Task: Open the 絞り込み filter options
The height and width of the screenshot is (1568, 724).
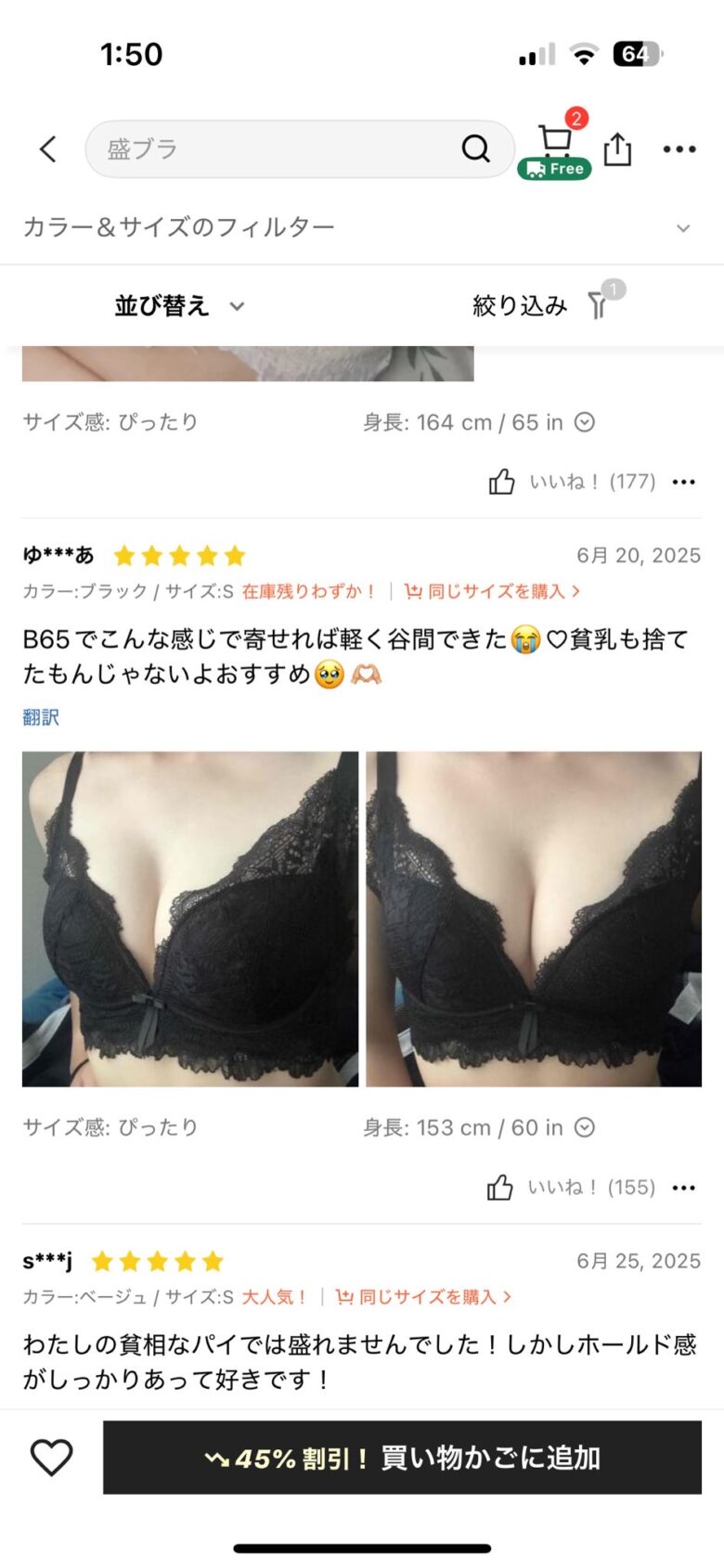Action: (x=543, y=305)
